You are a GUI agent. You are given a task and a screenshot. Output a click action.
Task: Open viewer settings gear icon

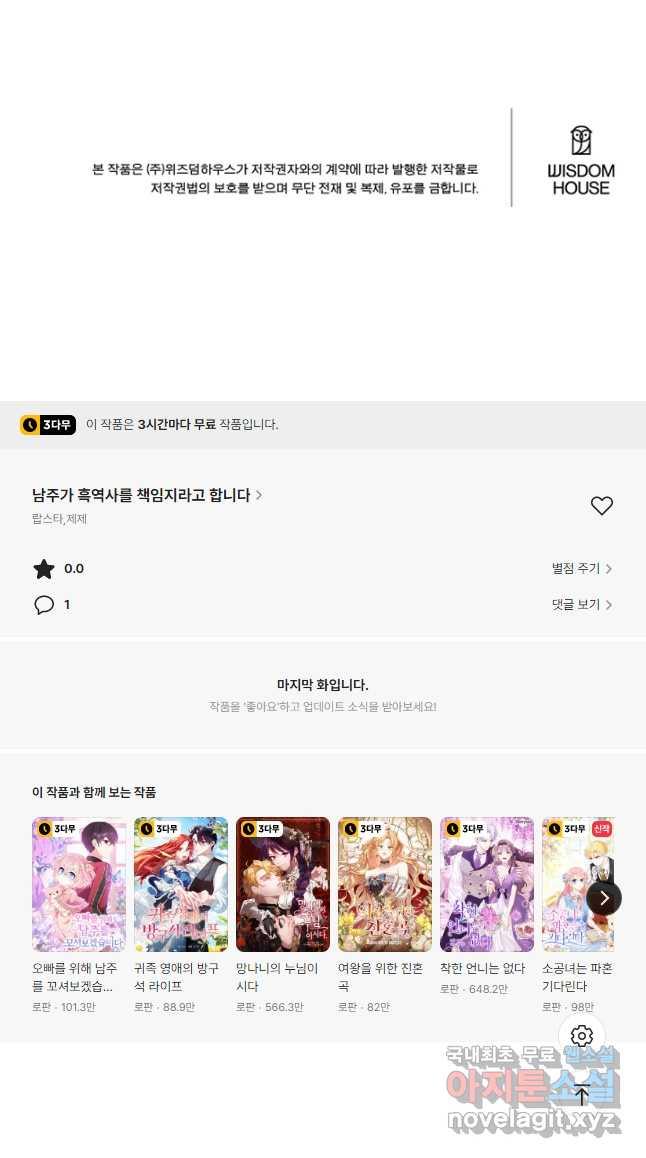[582, 1036]
